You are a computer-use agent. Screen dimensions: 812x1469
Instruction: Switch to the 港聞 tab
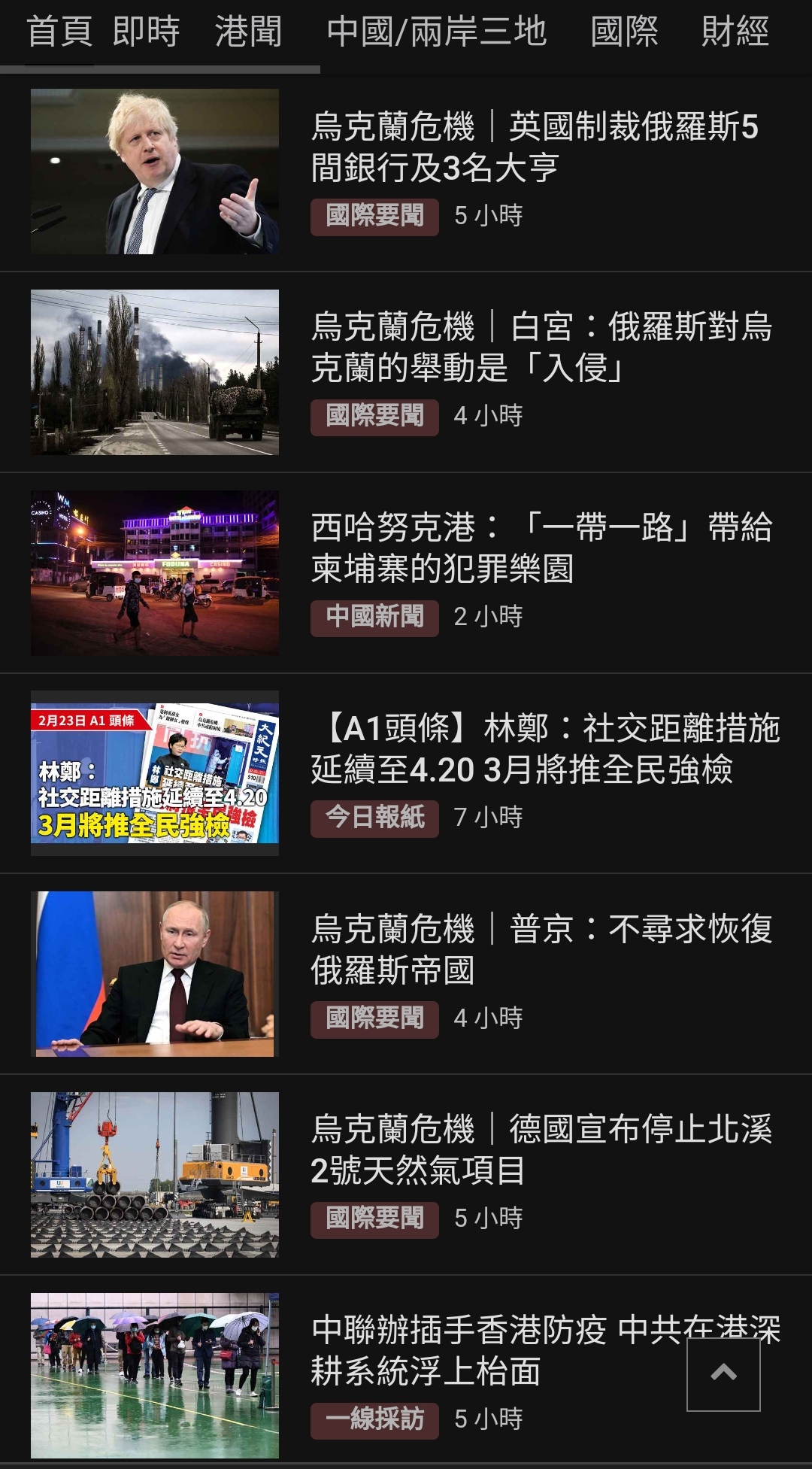pyautogui.click(x=248, y=32)
